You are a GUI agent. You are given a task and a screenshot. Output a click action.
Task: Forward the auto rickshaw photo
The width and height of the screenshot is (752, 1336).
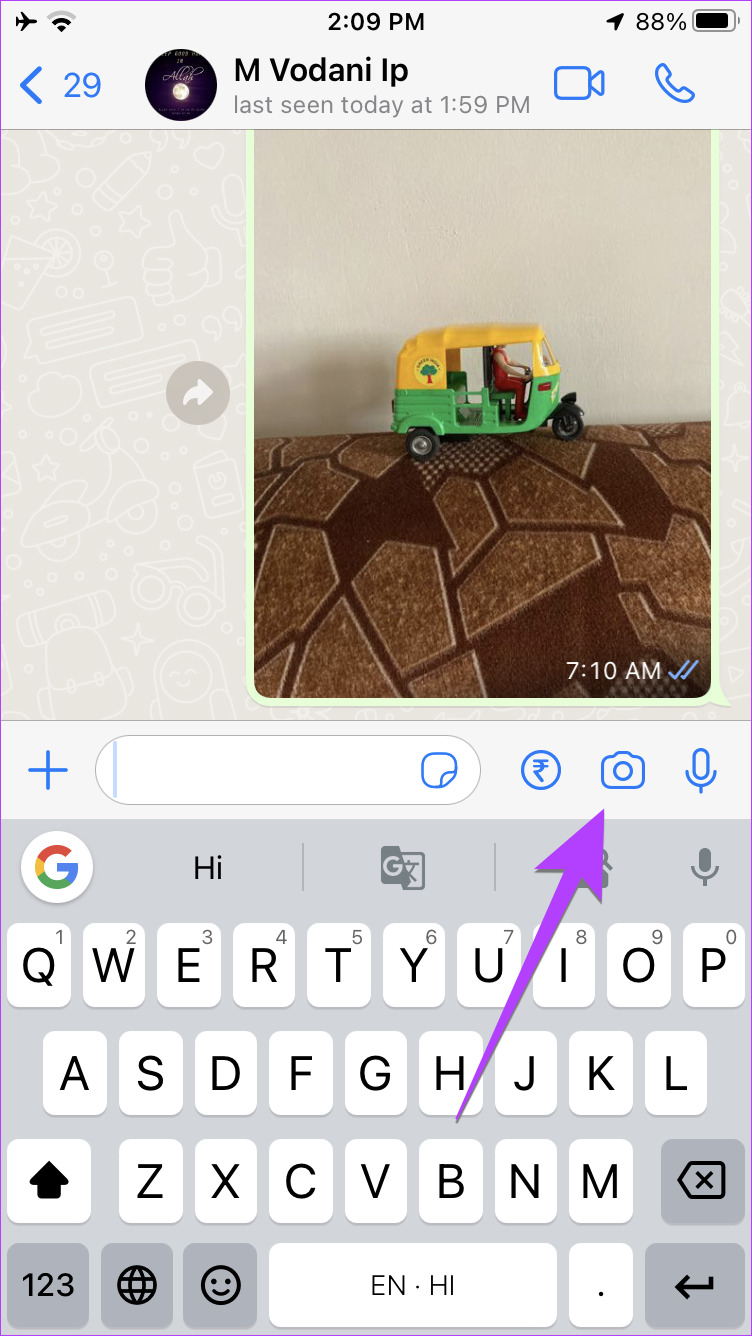pyautogui.click(x=198, y=393)
